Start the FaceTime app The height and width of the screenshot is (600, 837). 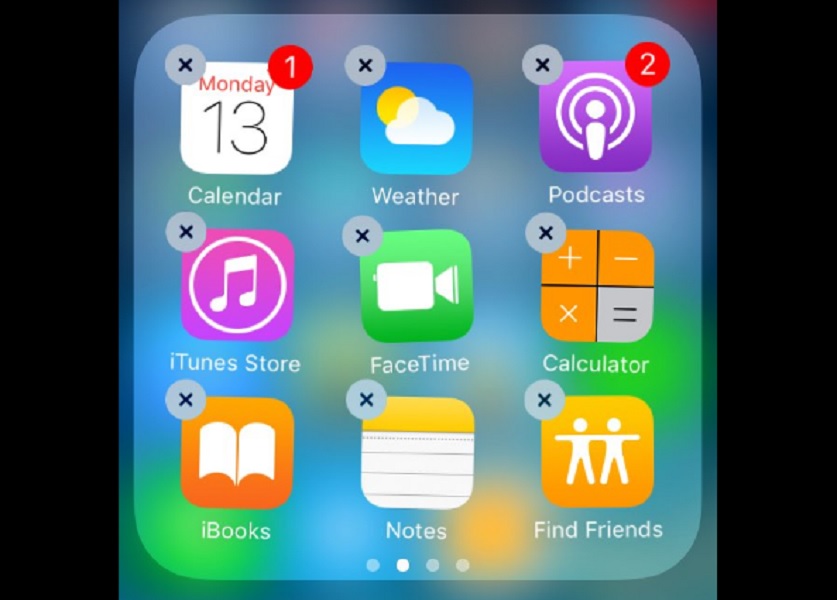pos(416,286)
